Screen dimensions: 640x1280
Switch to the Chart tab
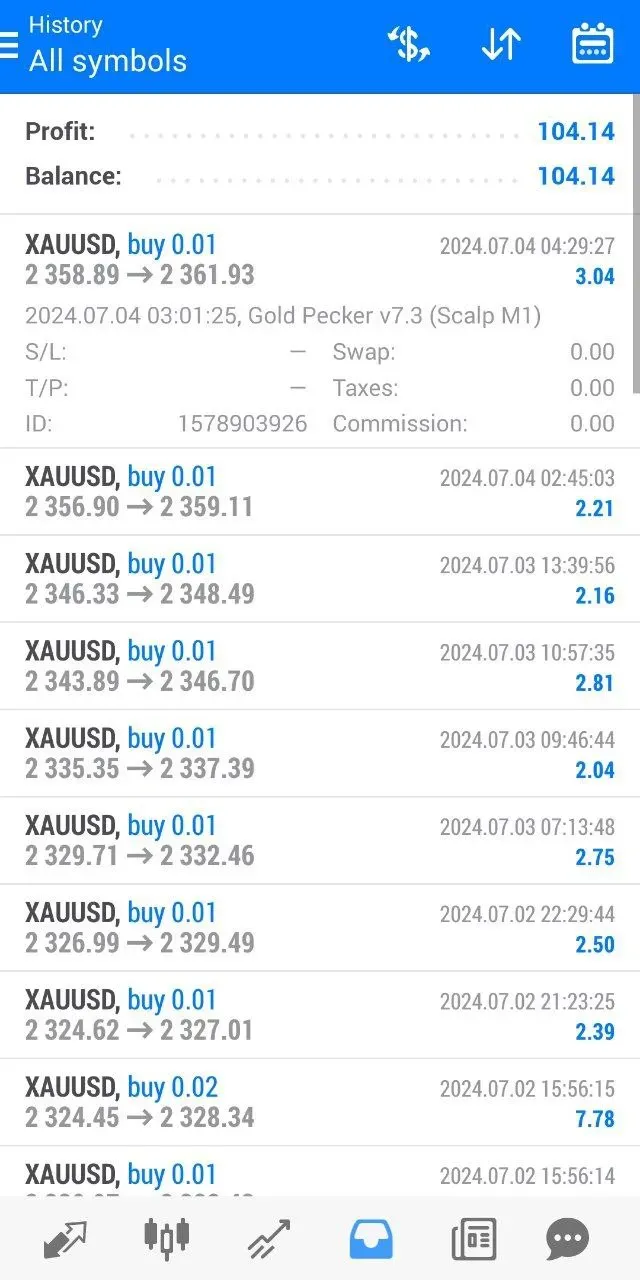pos(166,1240)
